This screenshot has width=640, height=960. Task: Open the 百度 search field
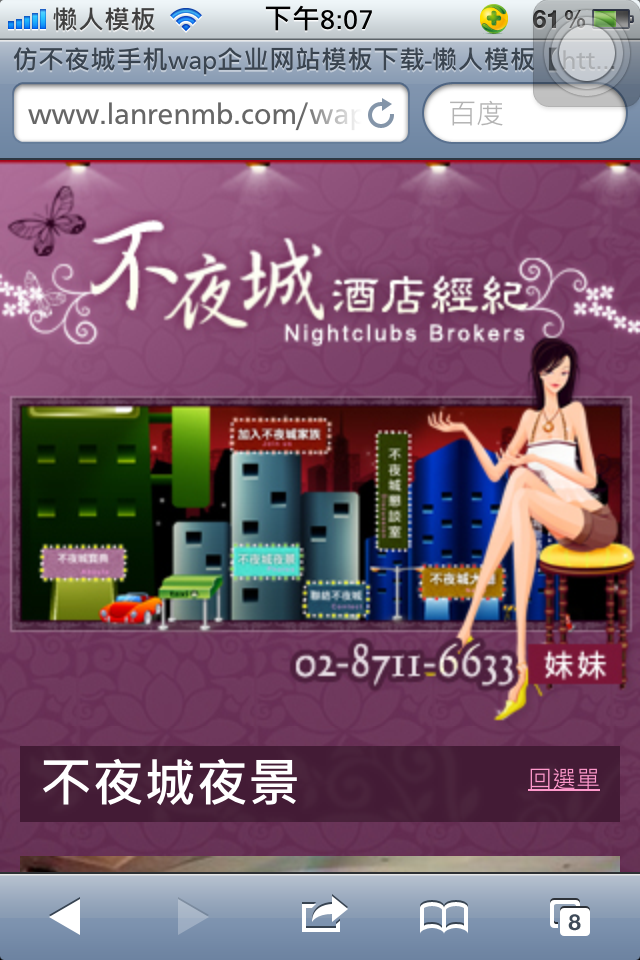point(524,114)
